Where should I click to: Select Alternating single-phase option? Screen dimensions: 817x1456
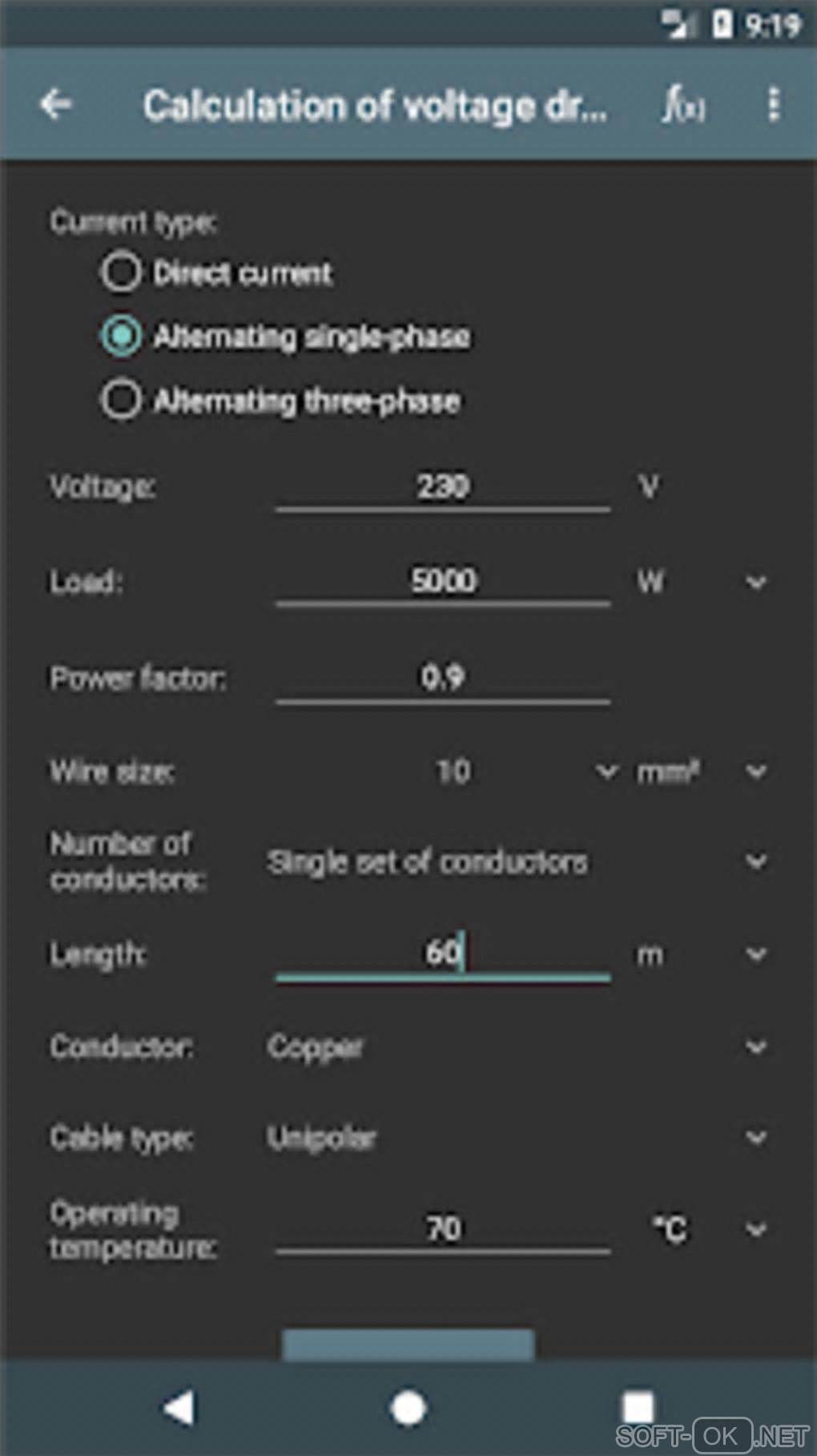(x=122, y=336)
